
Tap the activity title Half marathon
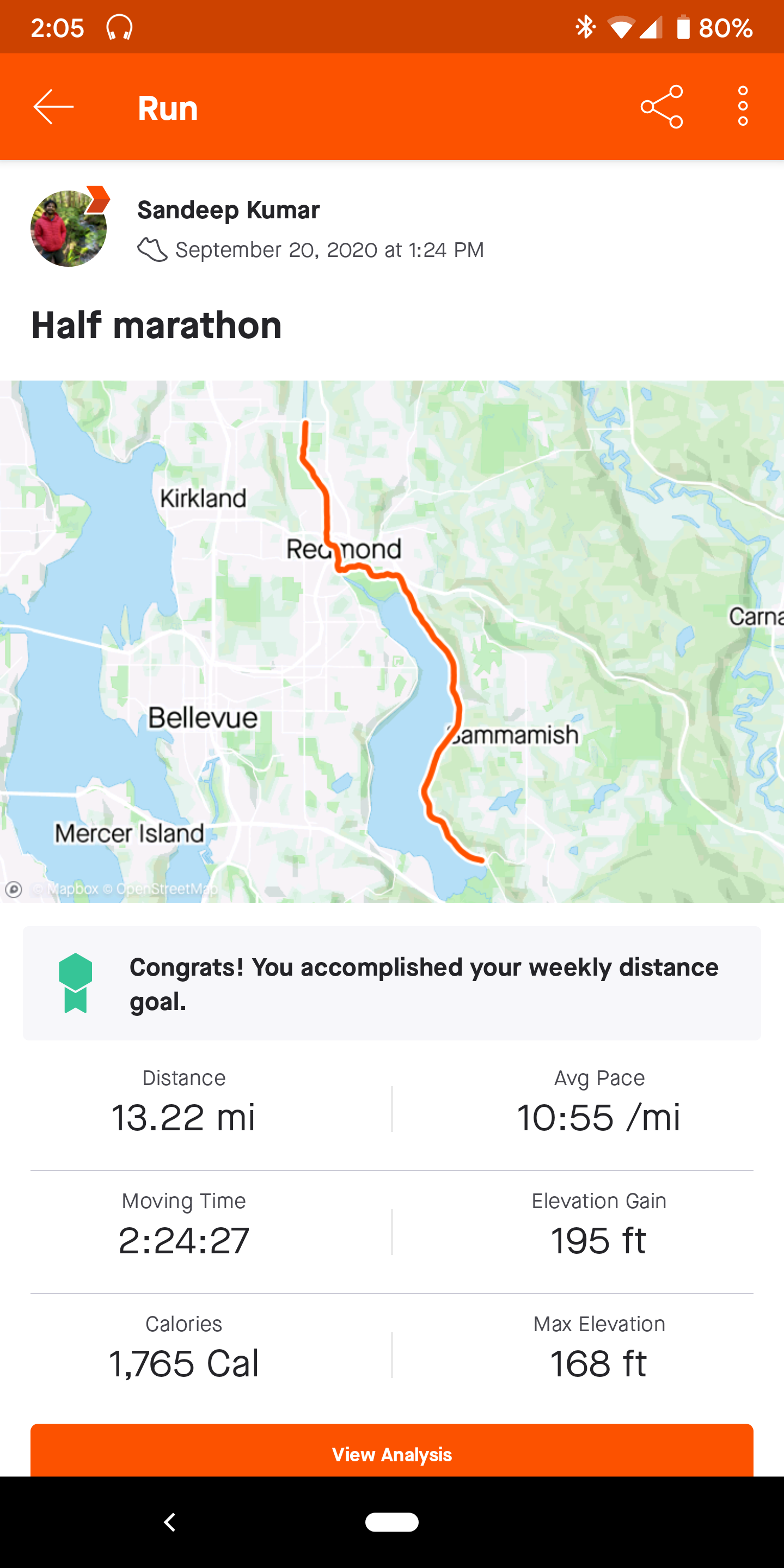[156, 324]
